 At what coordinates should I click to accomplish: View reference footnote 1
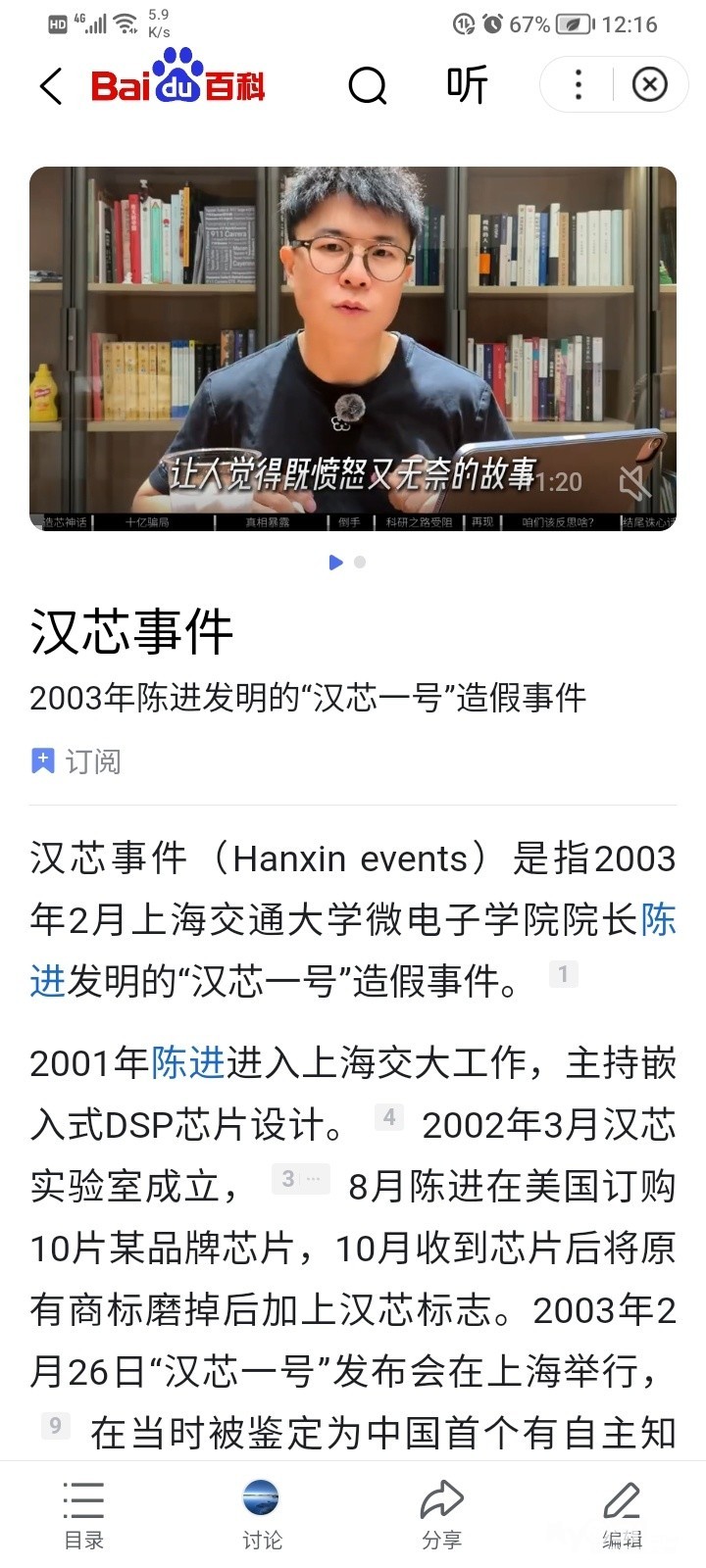coord(563,974)
